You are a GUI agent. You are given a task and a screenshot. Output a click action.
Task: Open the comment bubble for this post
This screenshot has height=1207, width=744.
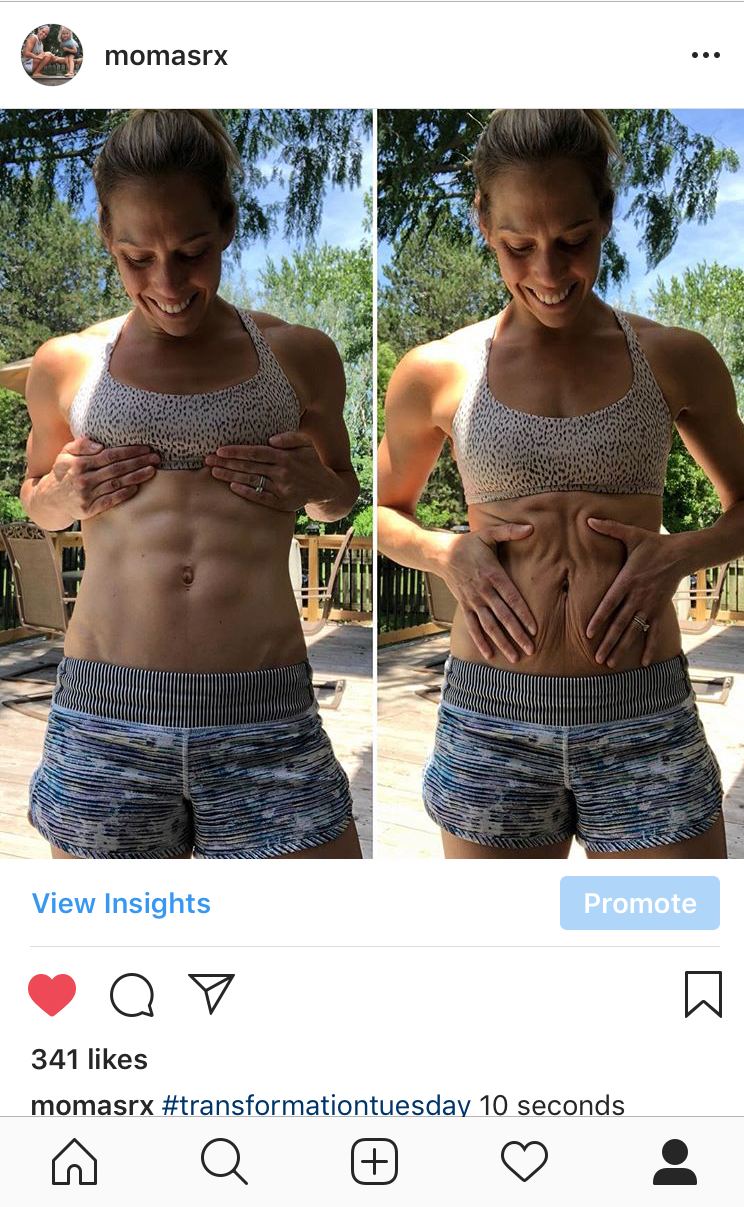coord(132,995)
